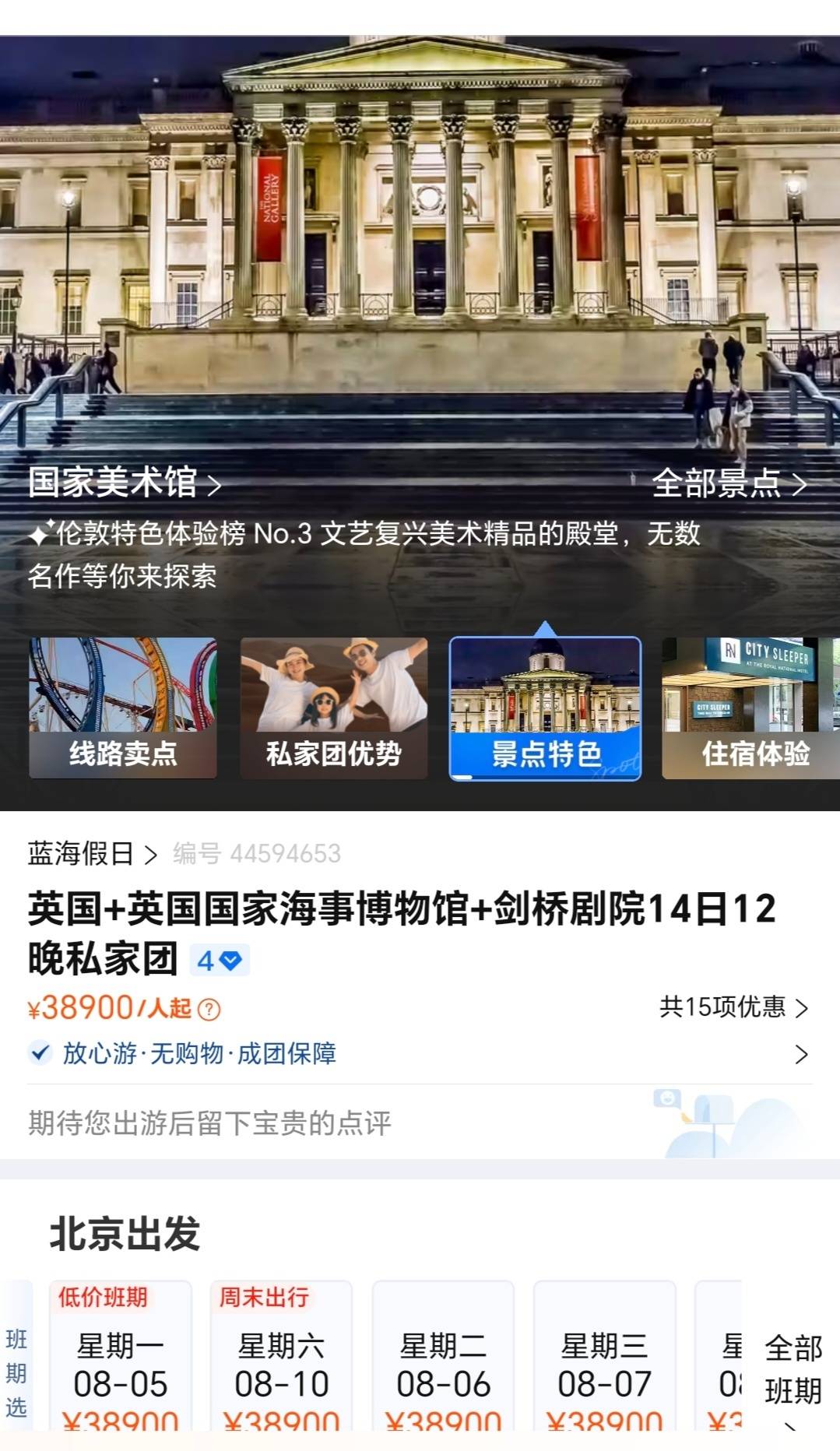Tap the 景点特色 tab

546,708
